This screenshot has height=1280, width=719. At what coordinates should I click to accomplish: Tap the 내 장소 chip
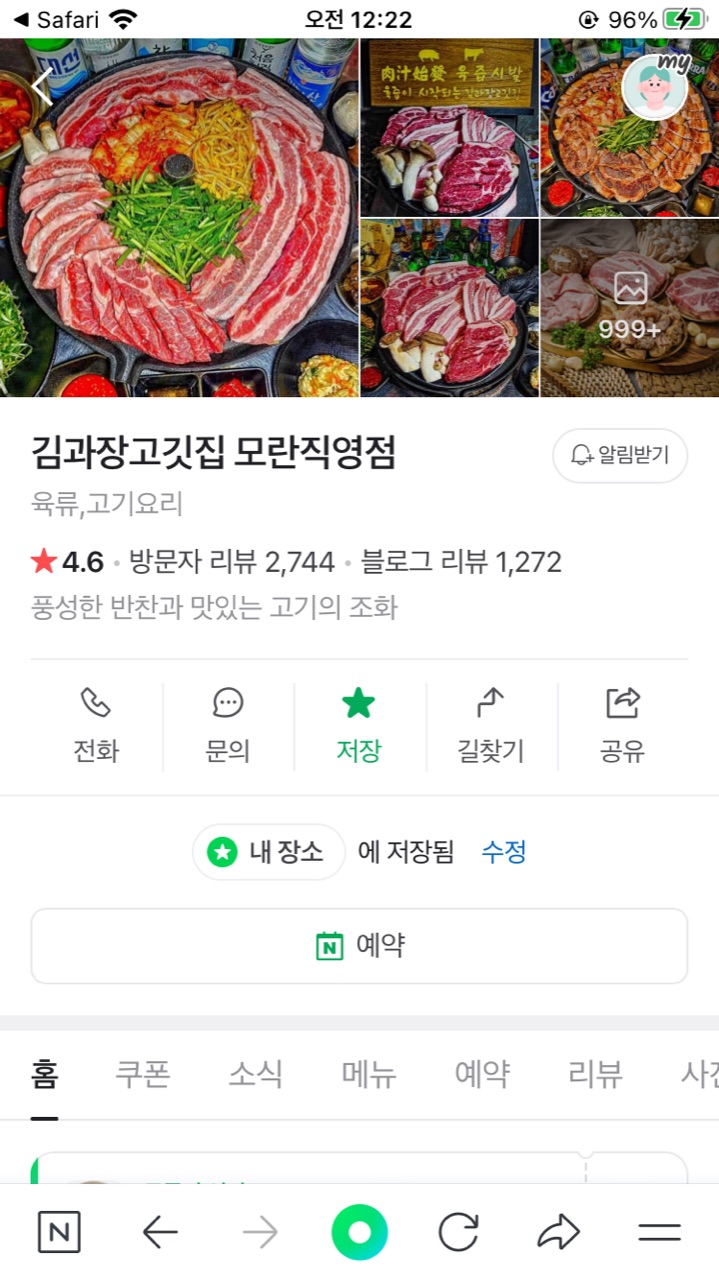pyautogui.click(x=268, y=852)
